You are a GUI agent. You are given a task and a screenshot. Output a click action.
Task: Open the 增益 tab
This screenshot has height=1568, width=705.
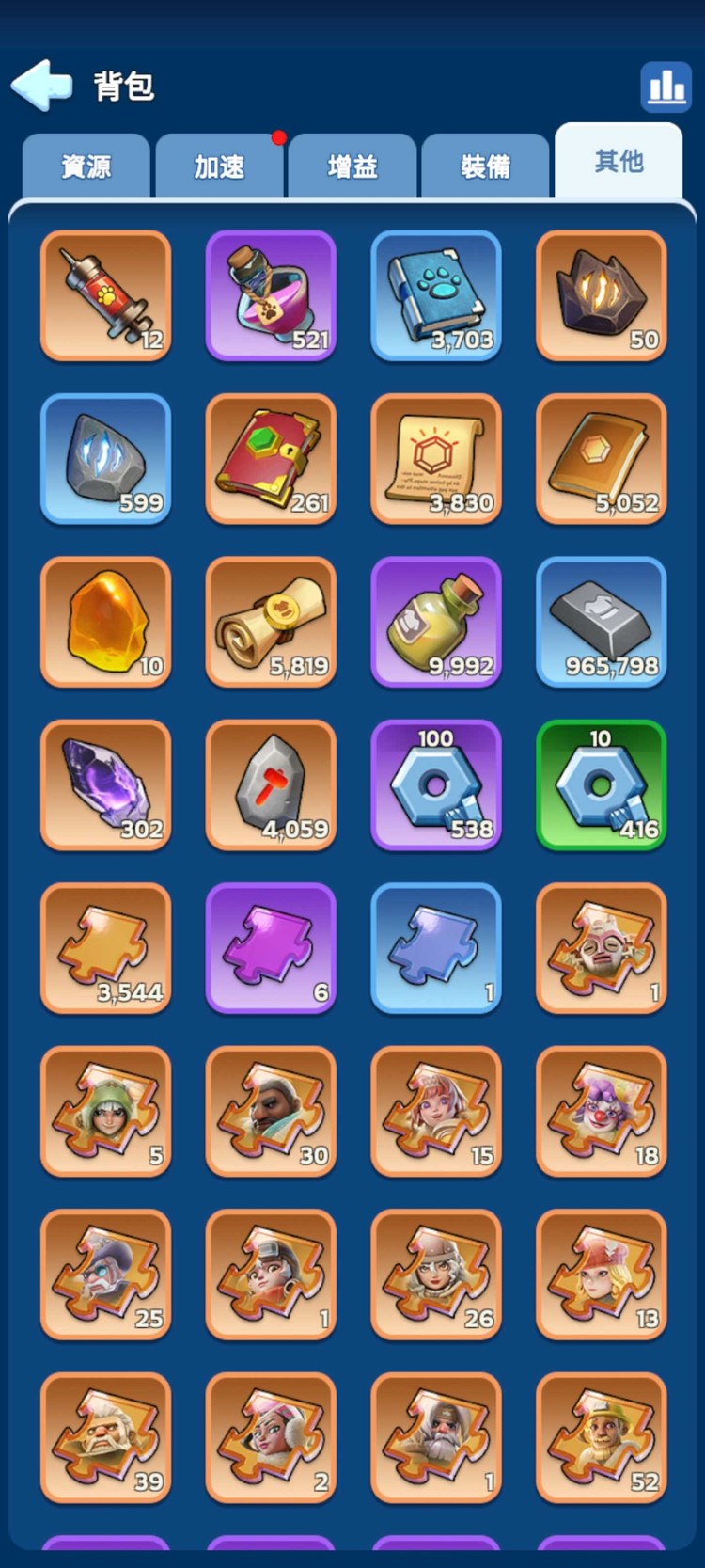pos(352,166)
